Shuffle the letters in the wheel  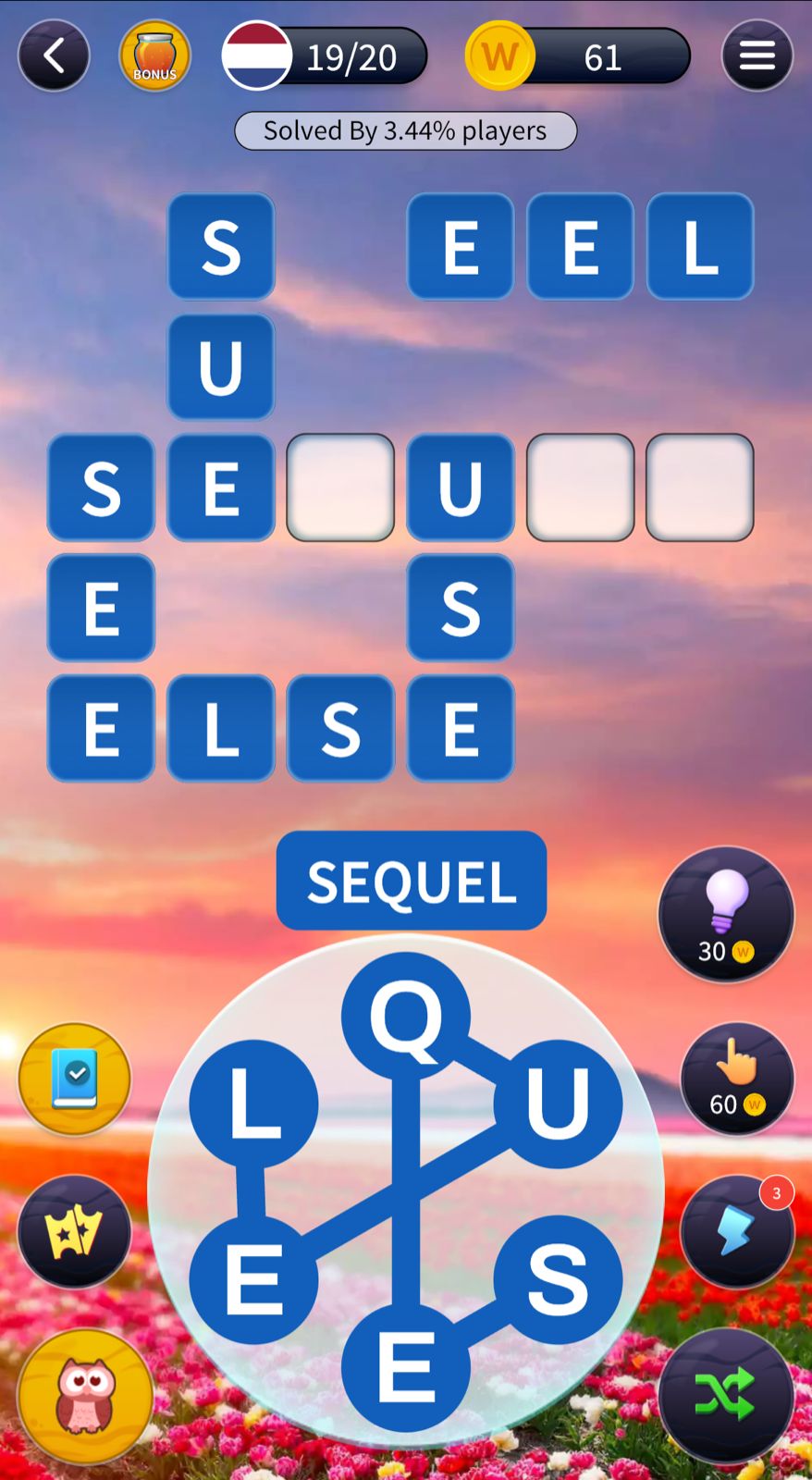725,1395
